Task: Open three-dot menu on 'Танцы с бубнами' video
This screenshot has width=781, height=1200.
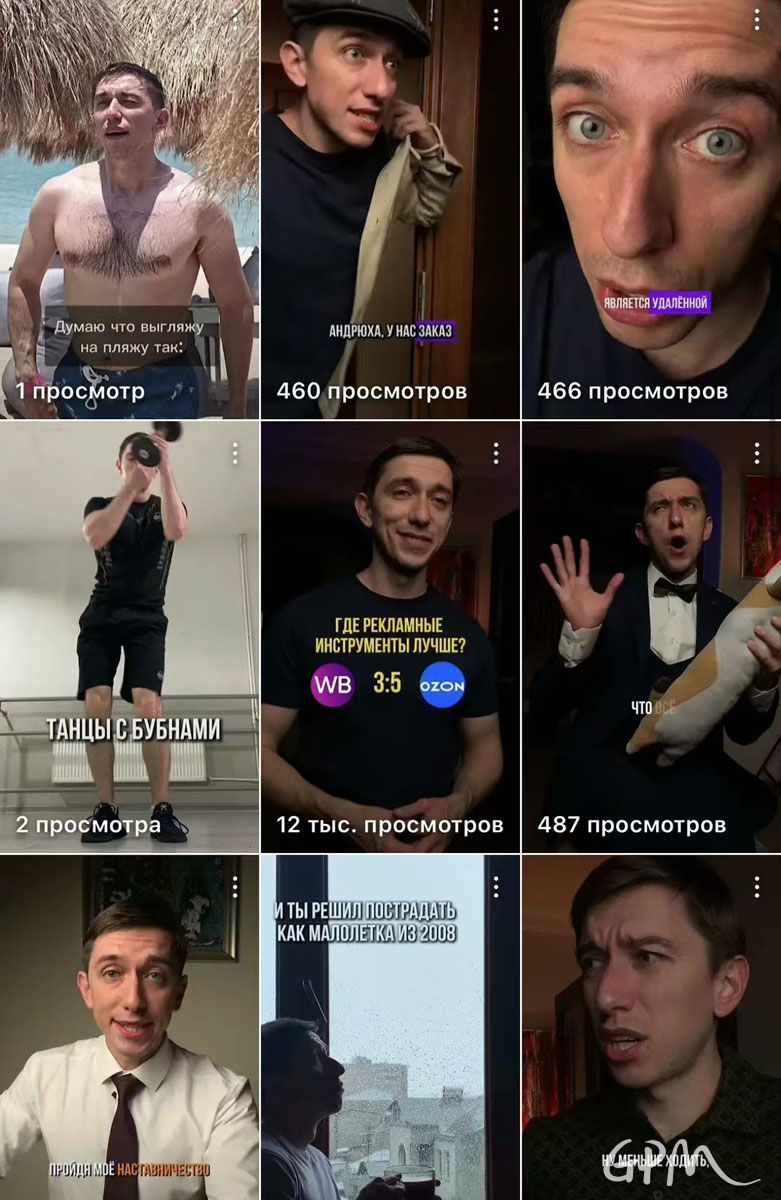Action: 235,453
